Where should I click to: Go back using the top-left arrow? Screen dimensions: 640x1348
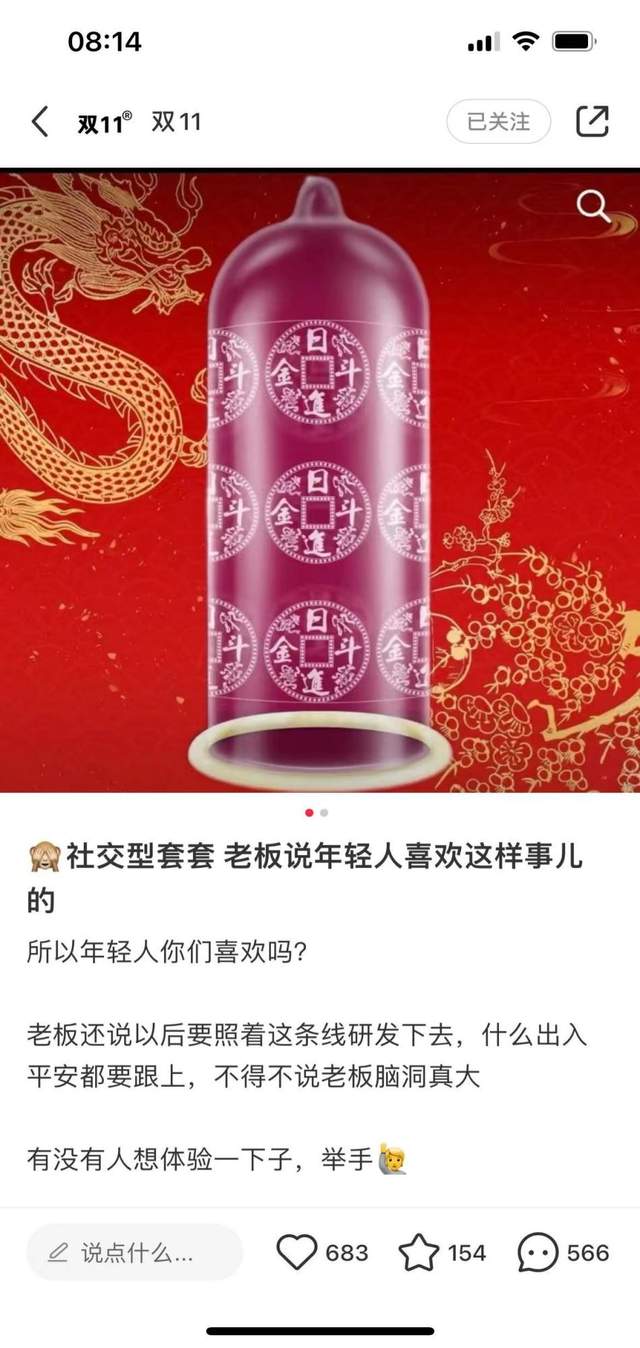(40, 122)
